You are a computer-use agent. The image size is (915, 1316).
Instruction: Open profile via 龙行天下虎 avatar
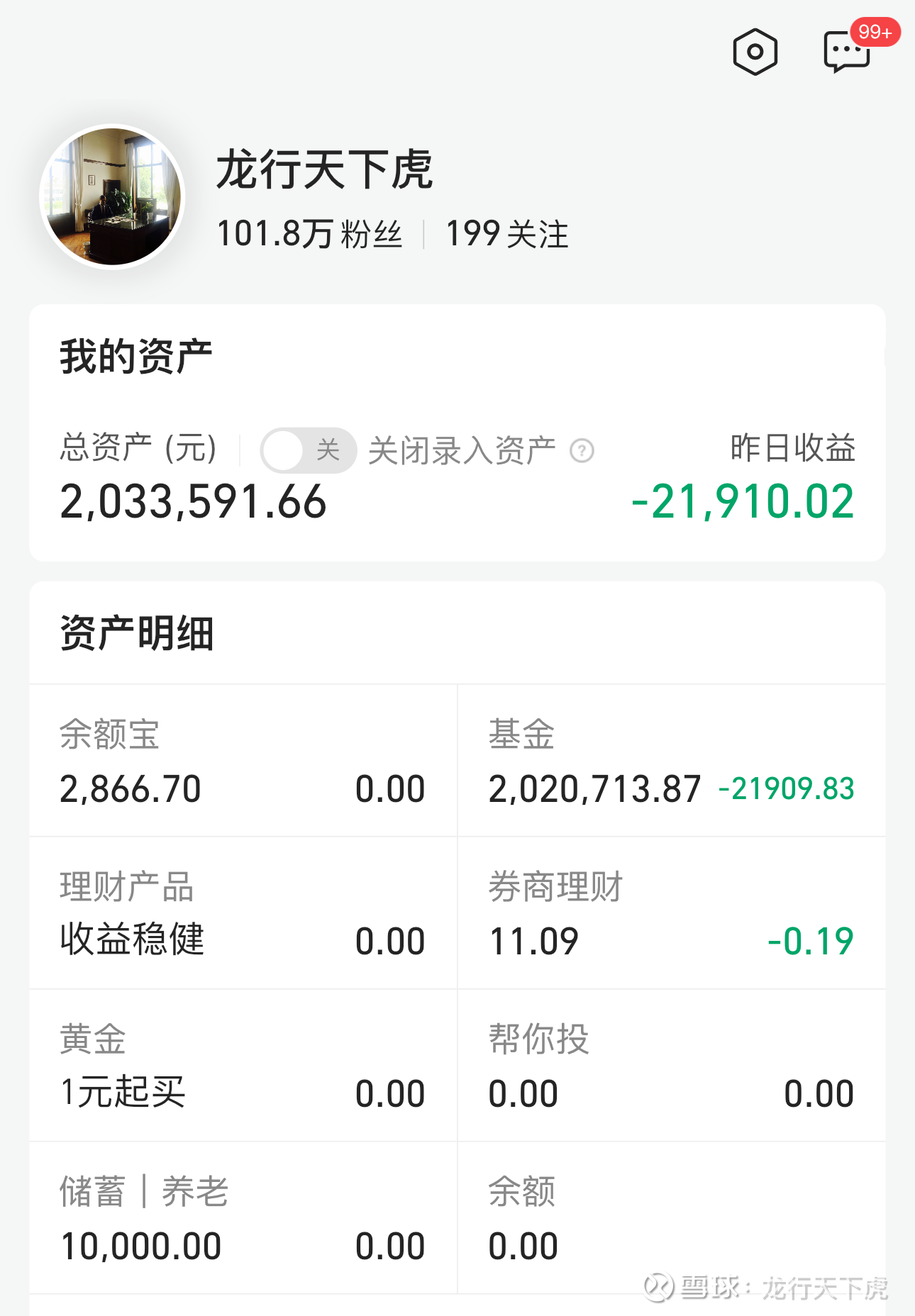112,193
